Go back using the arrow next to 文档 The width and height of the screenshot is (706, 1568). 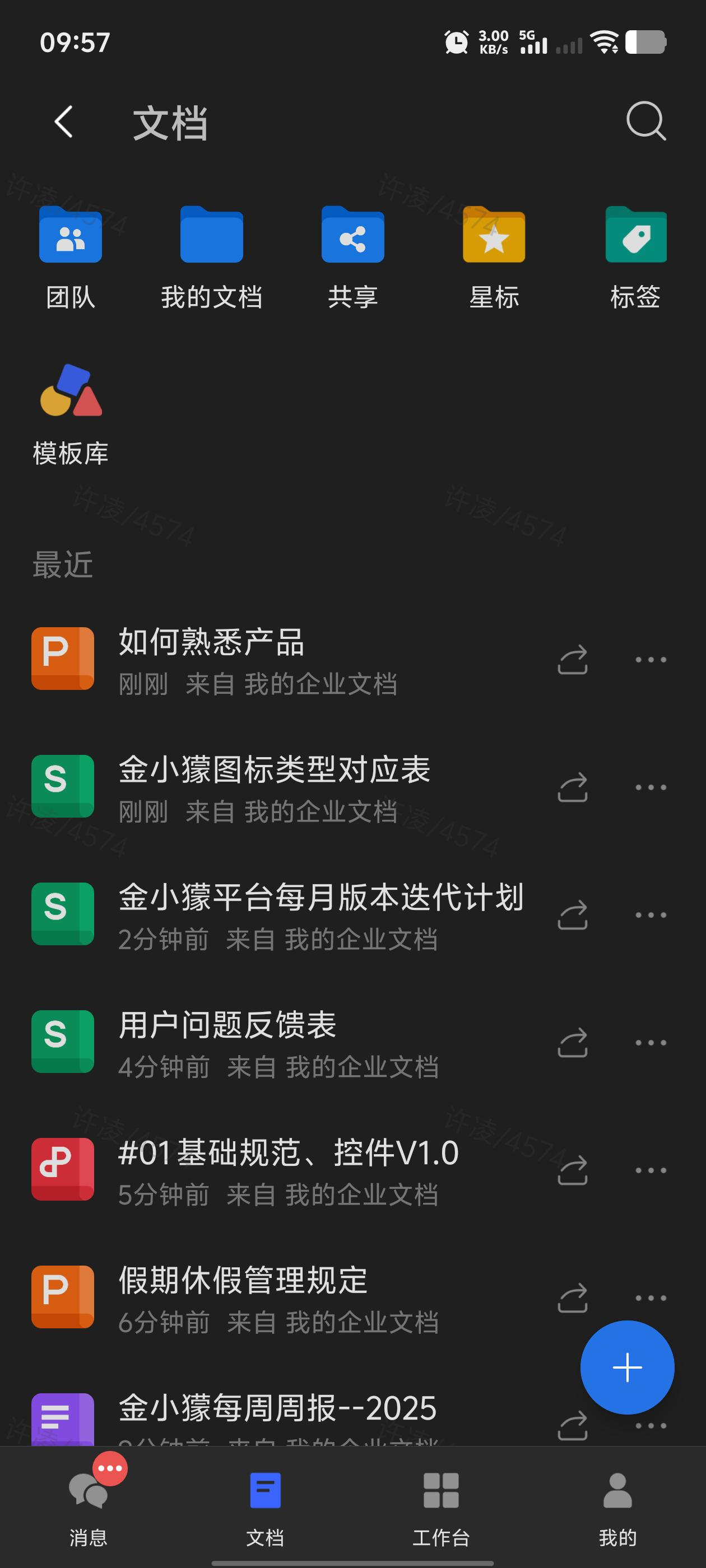pyautogui.click(x=64, y=122)
